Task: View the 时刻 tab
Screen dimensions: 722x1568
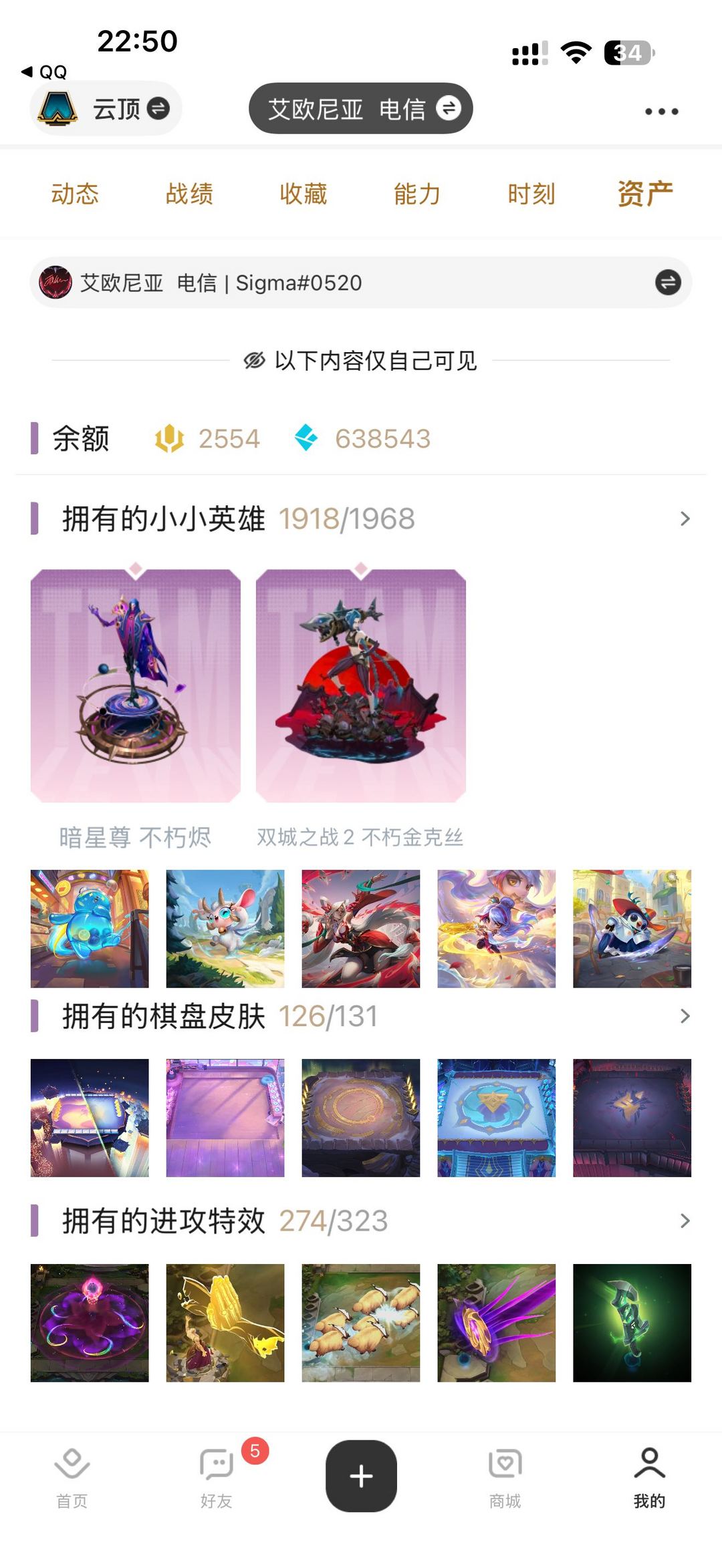Action: [531, 194]
